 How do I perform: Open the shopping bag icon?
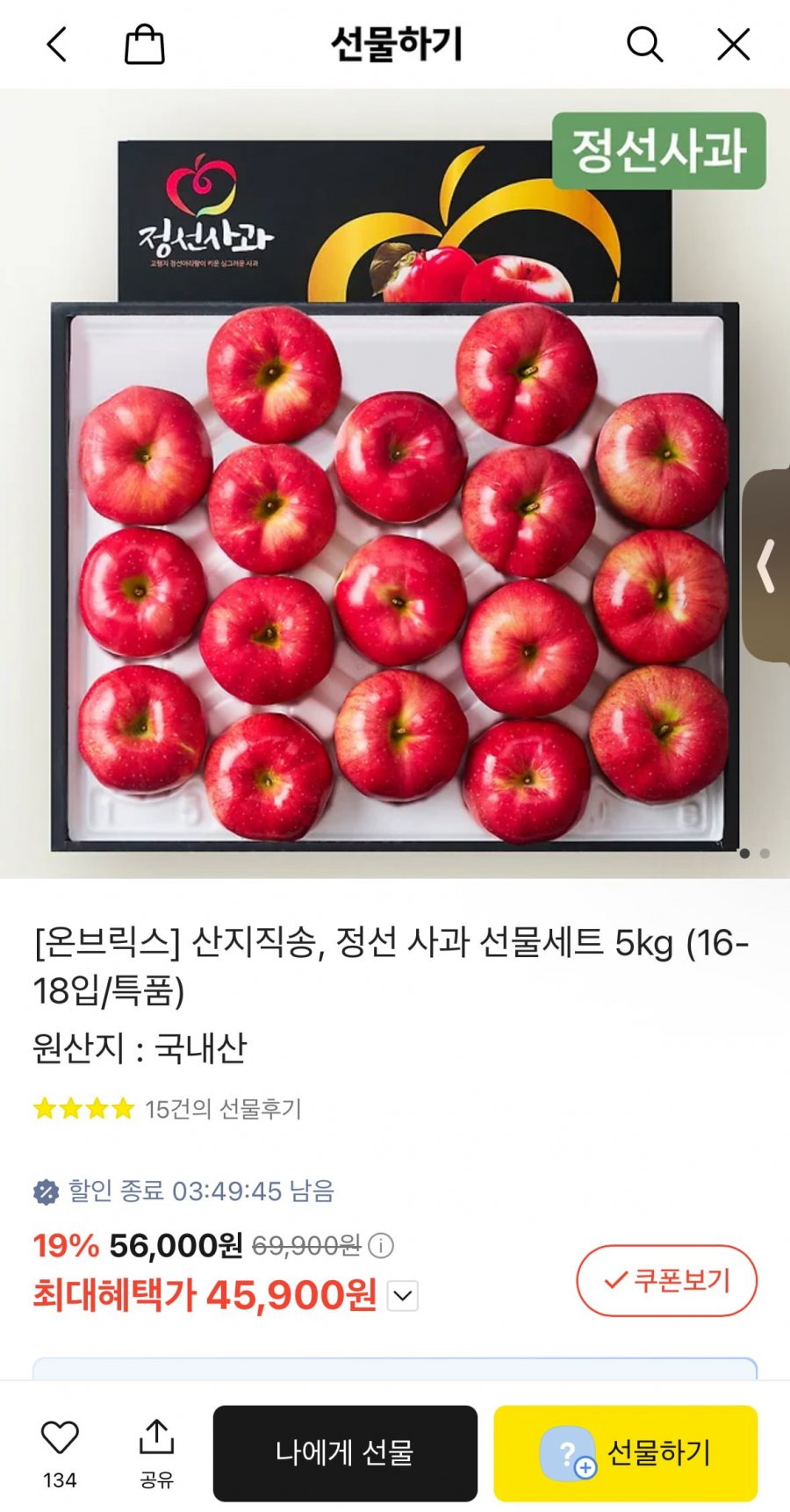pos(145,44)
